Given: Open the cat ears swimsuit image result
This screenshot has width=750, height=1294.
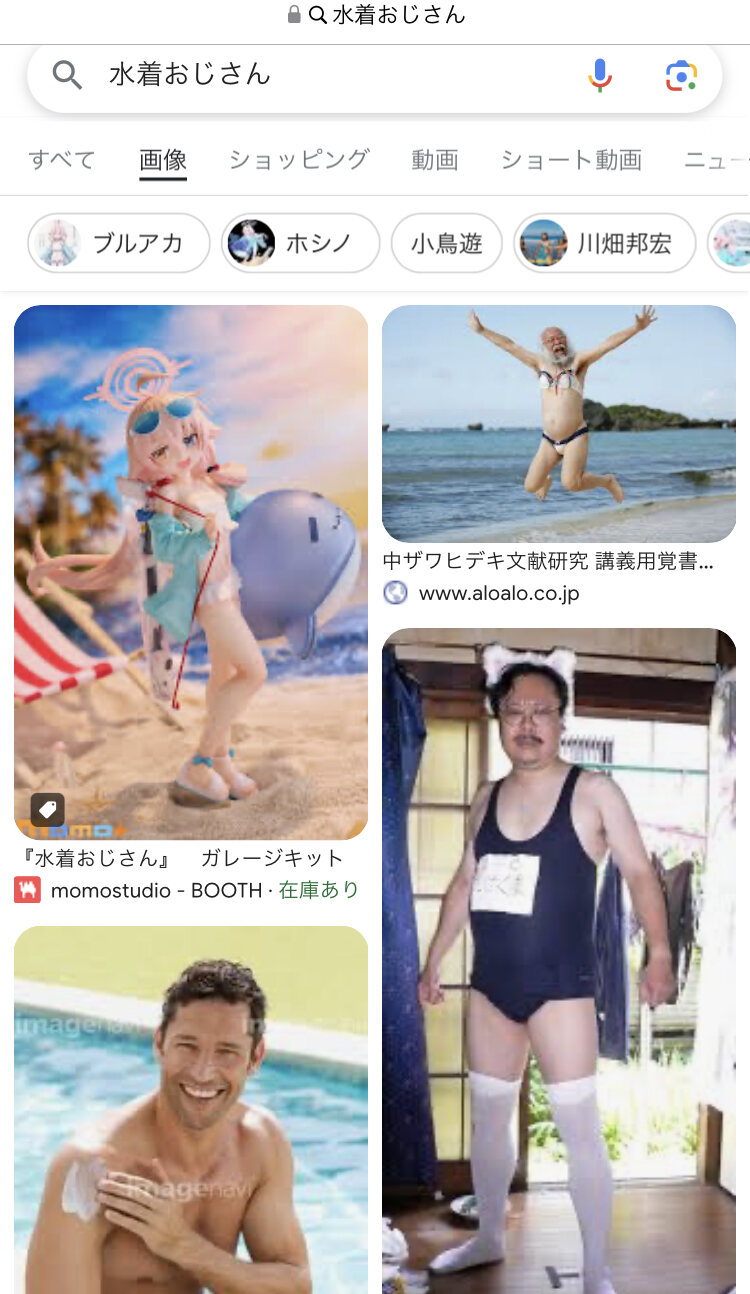Looking at the screenshot, I should tap(559, 960).
